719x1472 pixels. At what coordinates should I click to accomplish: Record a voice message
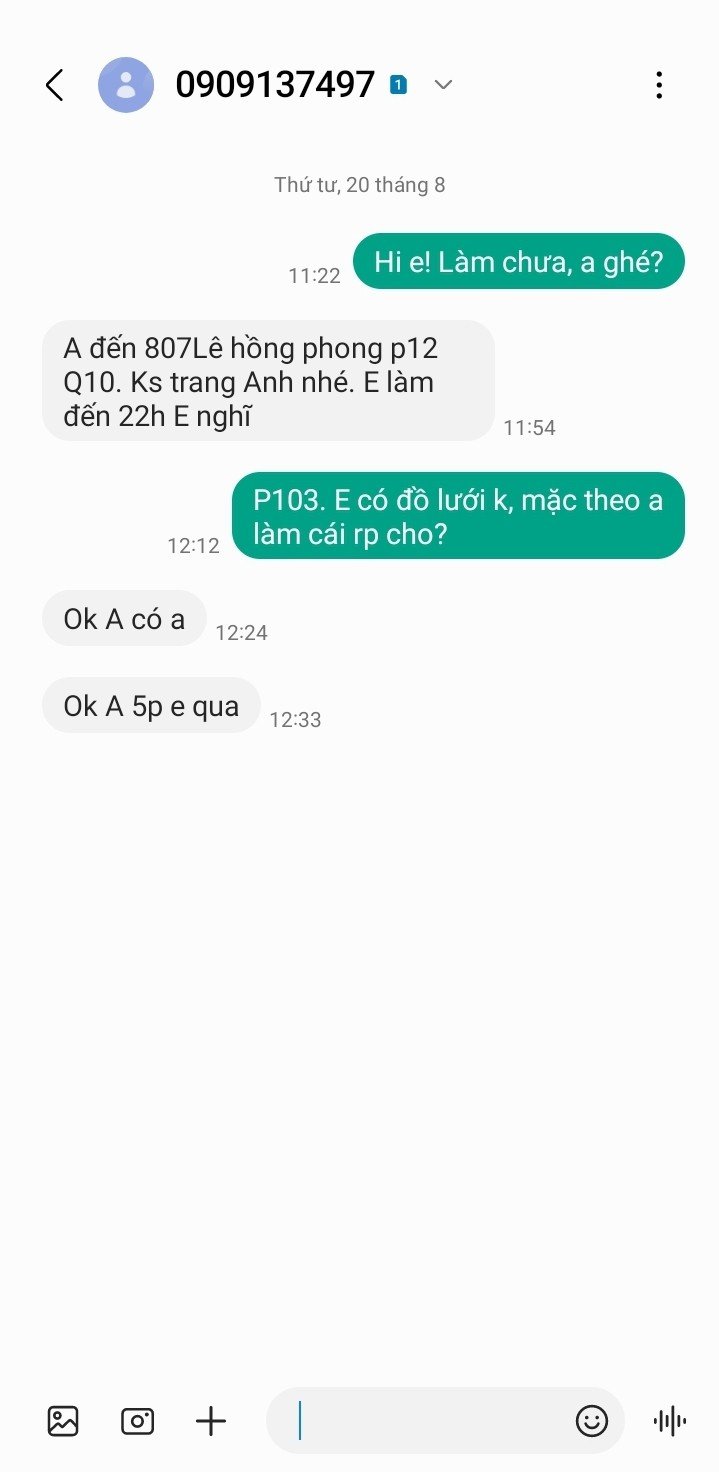[669, 1421]
